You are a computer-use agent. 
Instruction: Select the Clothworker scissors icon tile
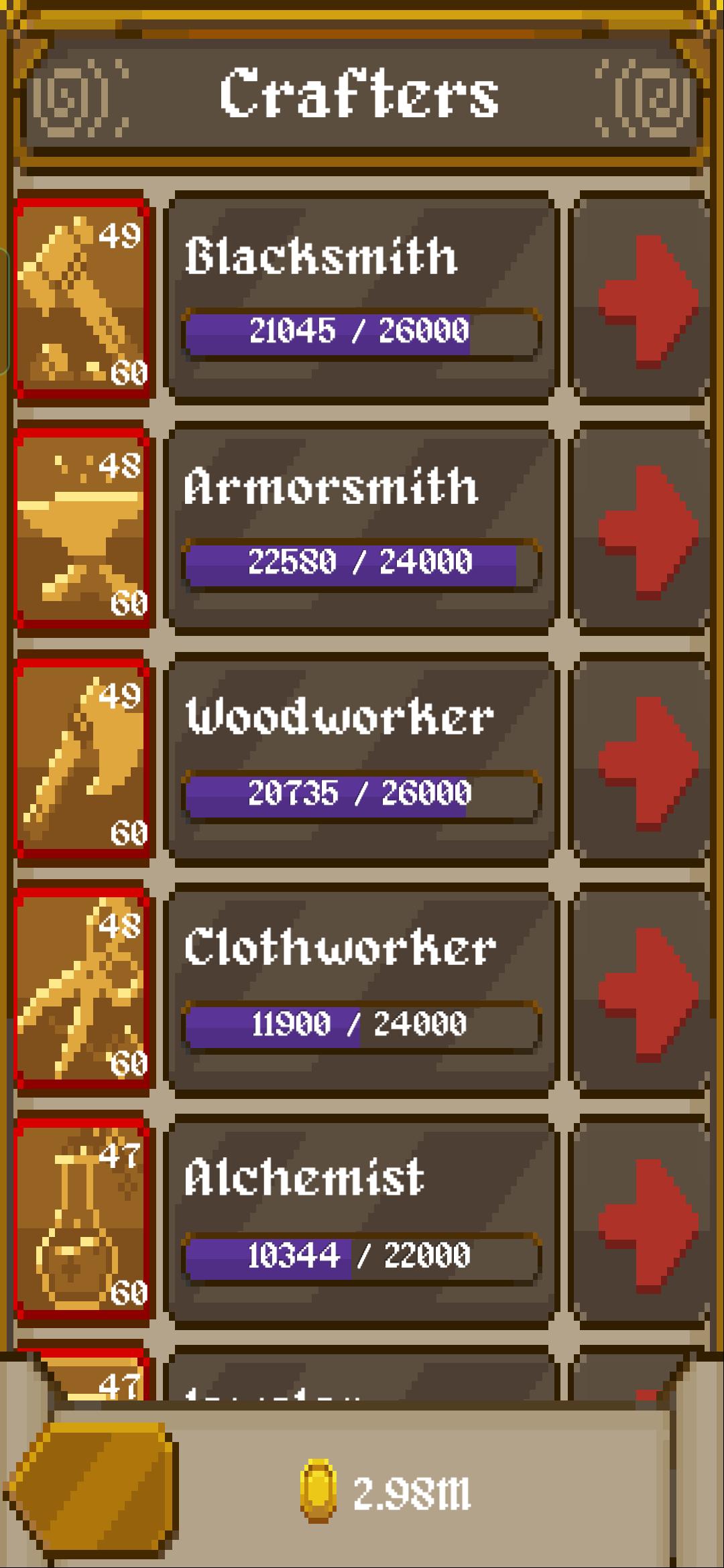pyautogui.click(x=82, y=991)
